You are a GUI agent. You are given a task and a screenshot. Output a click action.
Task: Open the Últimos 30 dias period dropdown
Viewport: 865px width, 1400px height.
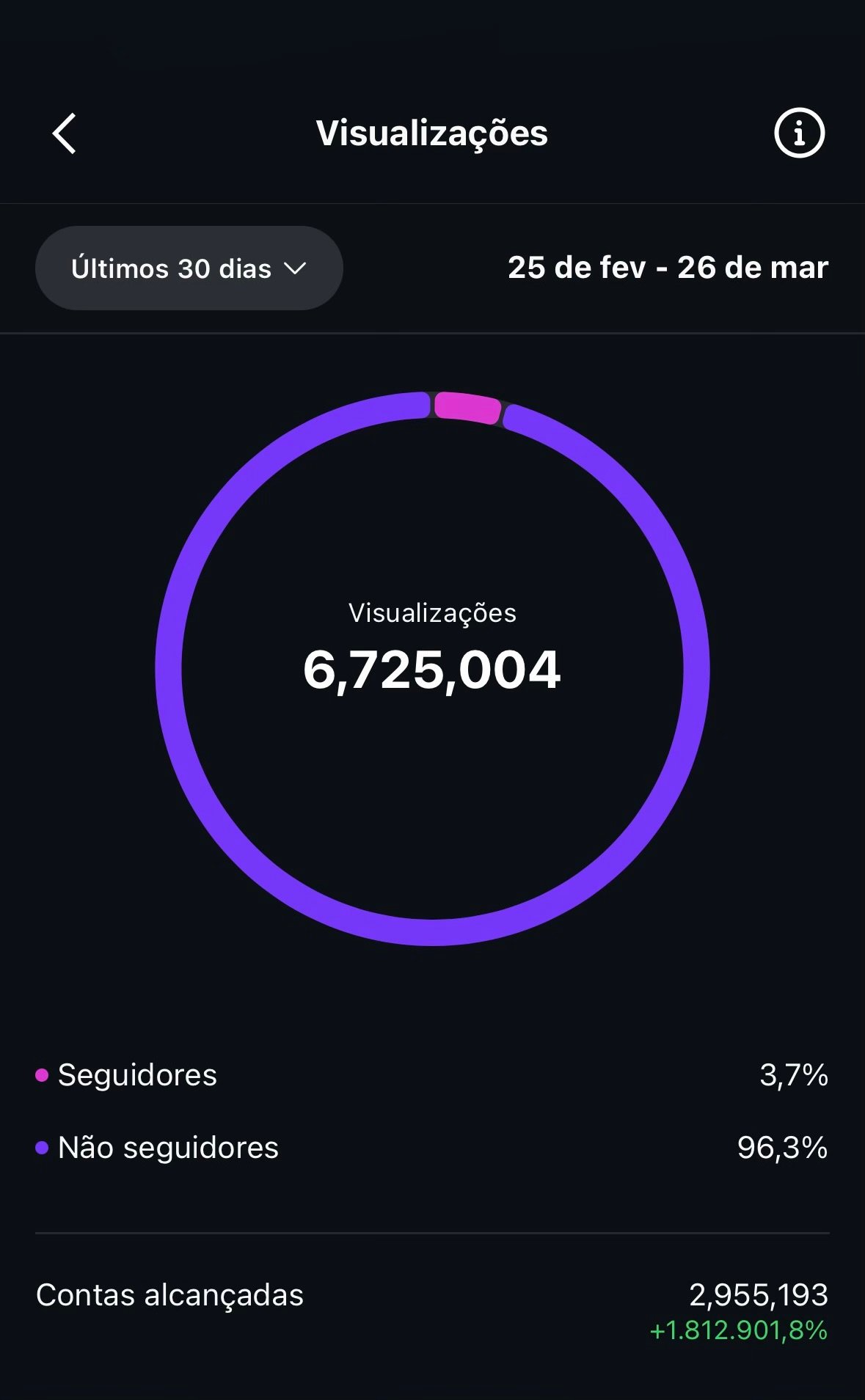(189, 268)
